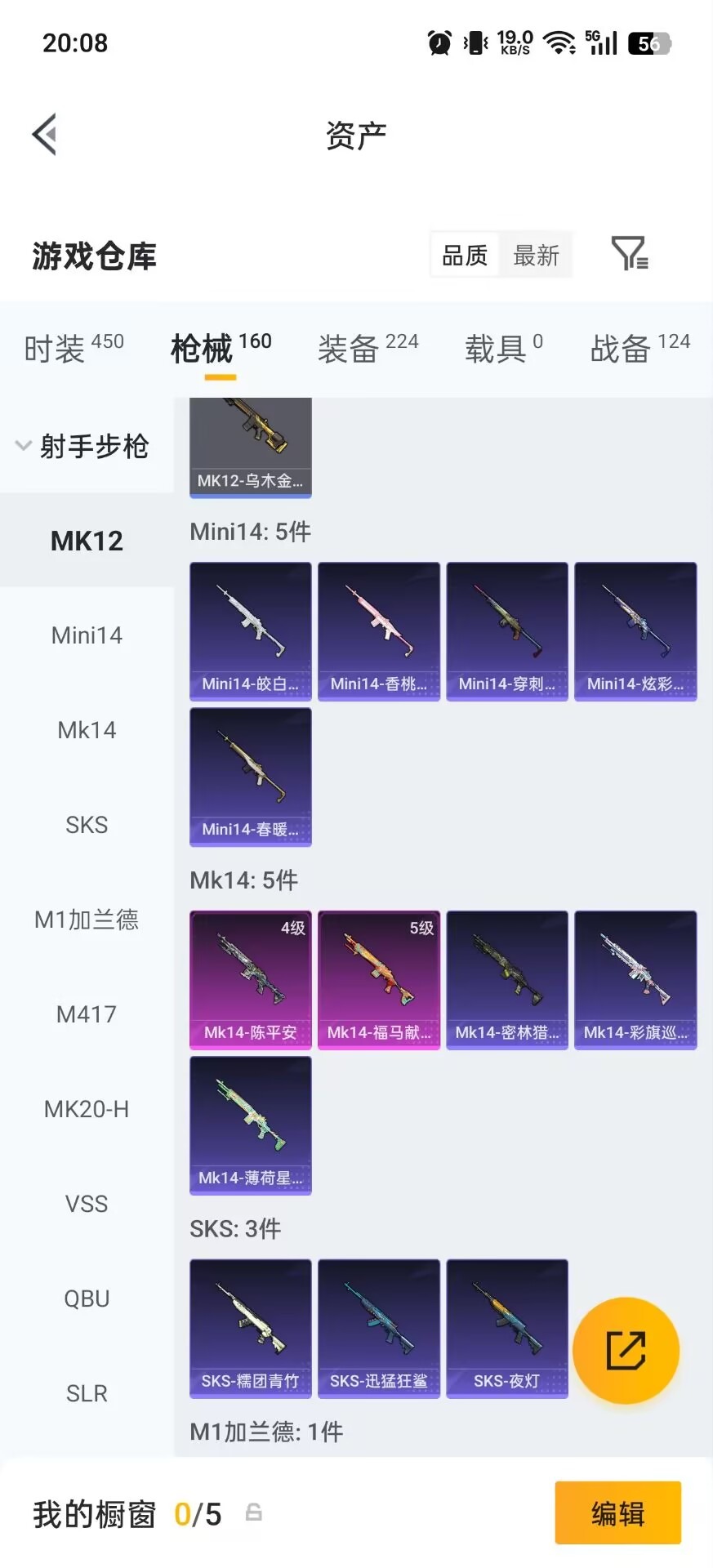
Task: Select Mini14 in the side list
Action: (87, 635)
